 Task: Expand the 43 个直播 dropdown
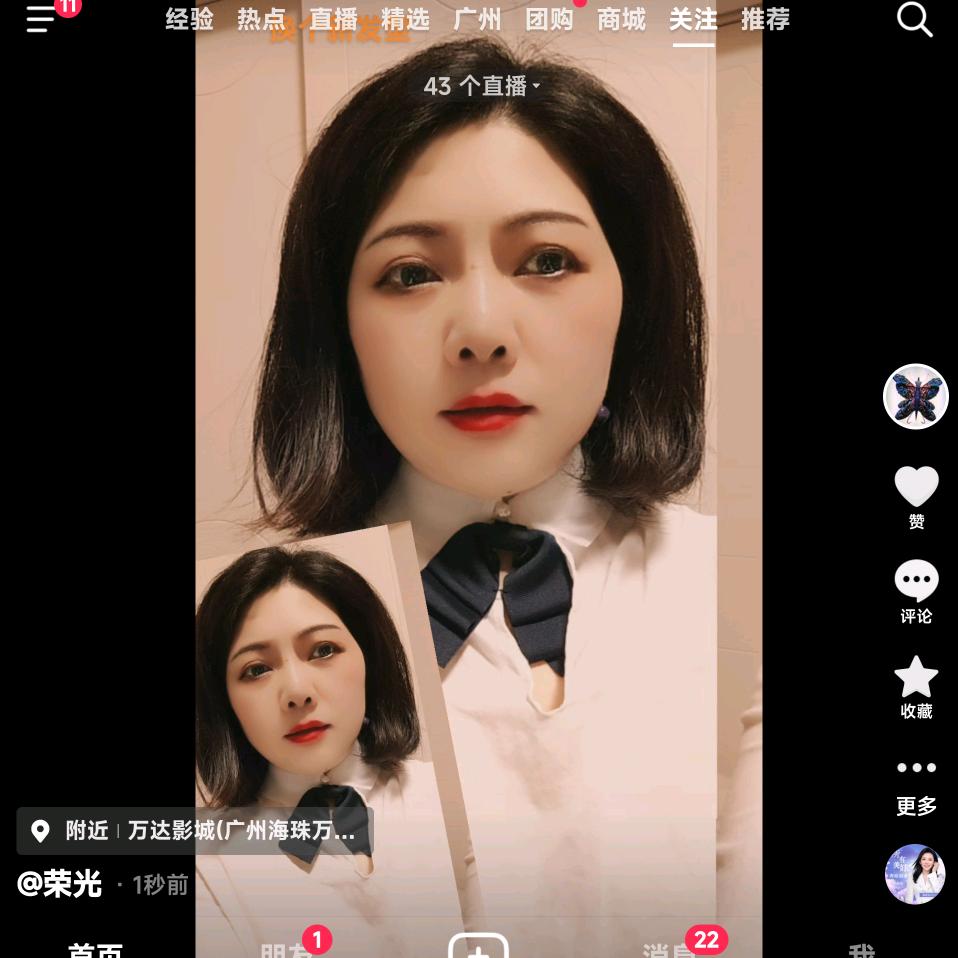click(481, 86)
